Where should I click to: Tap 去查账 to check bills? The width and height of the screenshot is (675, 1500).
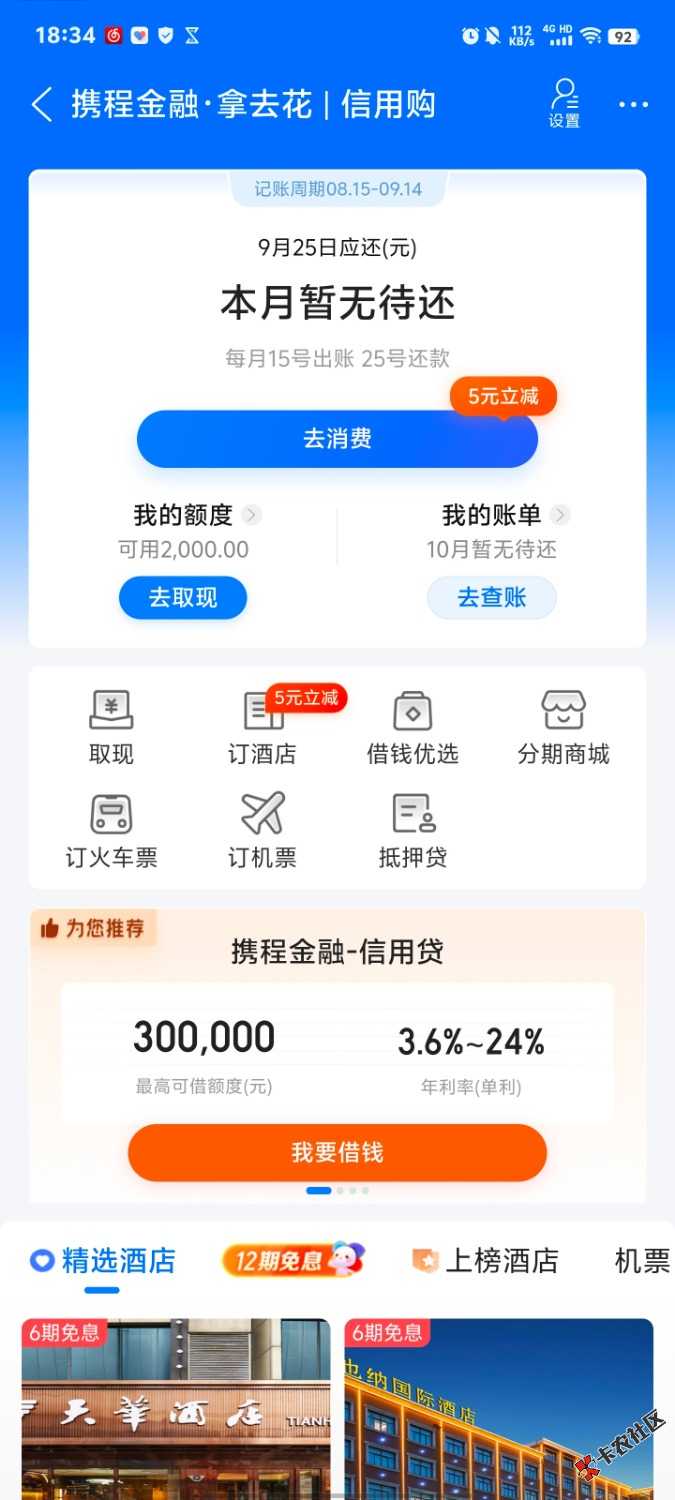click(x=491, y=598)
